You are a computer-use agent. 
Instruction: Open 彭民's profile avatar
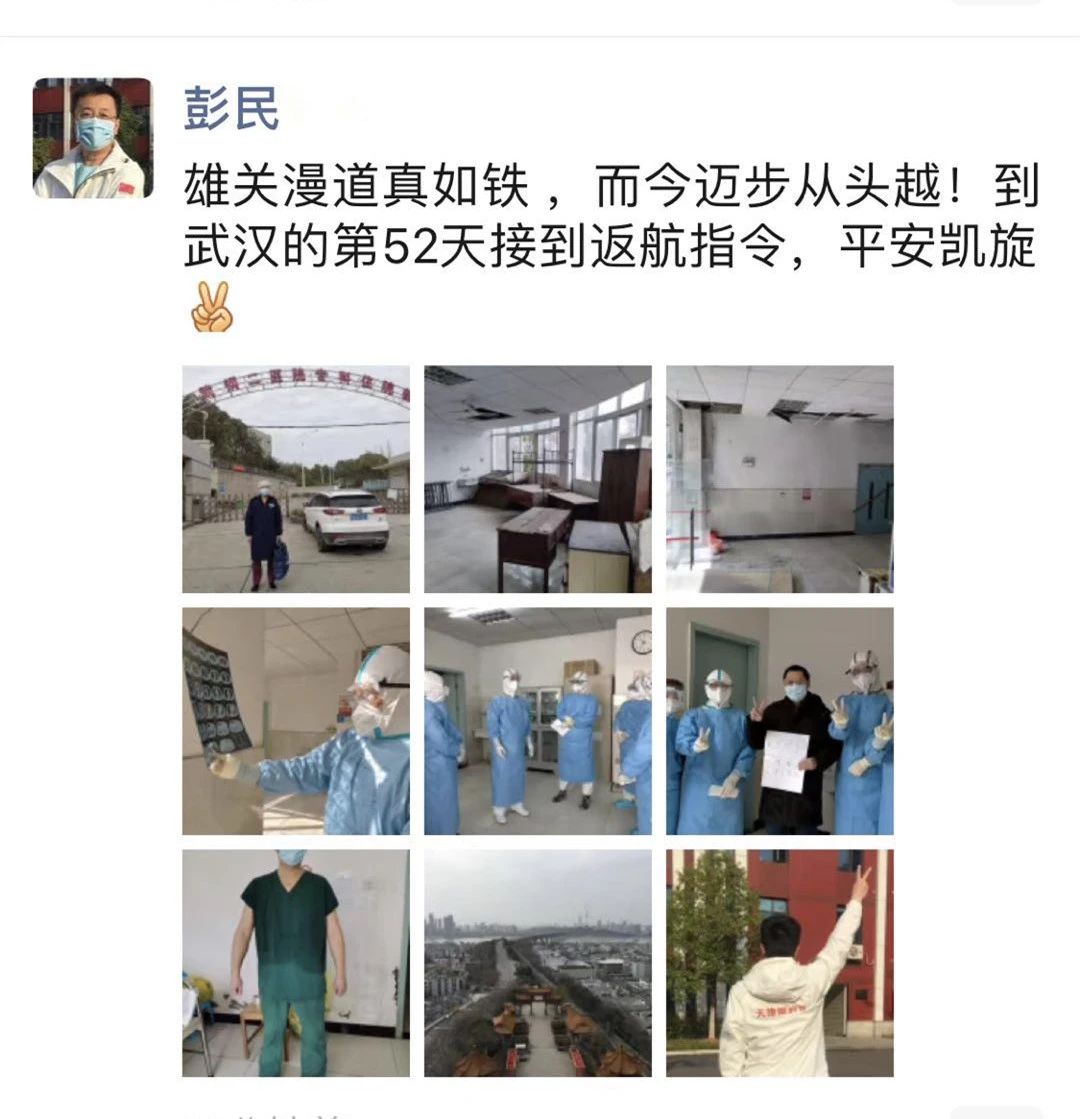coord(93,138)
